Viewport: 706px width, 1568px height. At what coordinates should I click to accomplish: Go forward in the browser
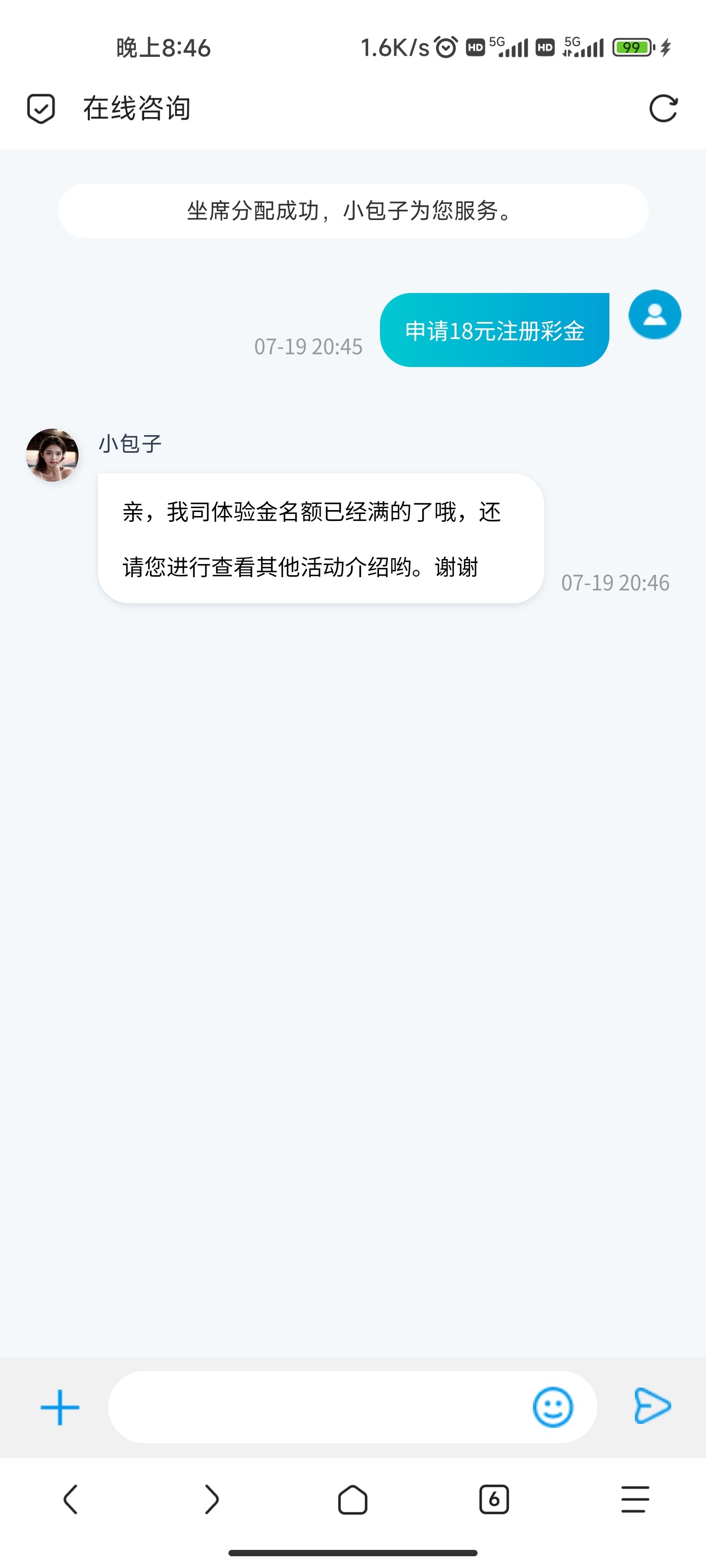(x=211, y=1498)
